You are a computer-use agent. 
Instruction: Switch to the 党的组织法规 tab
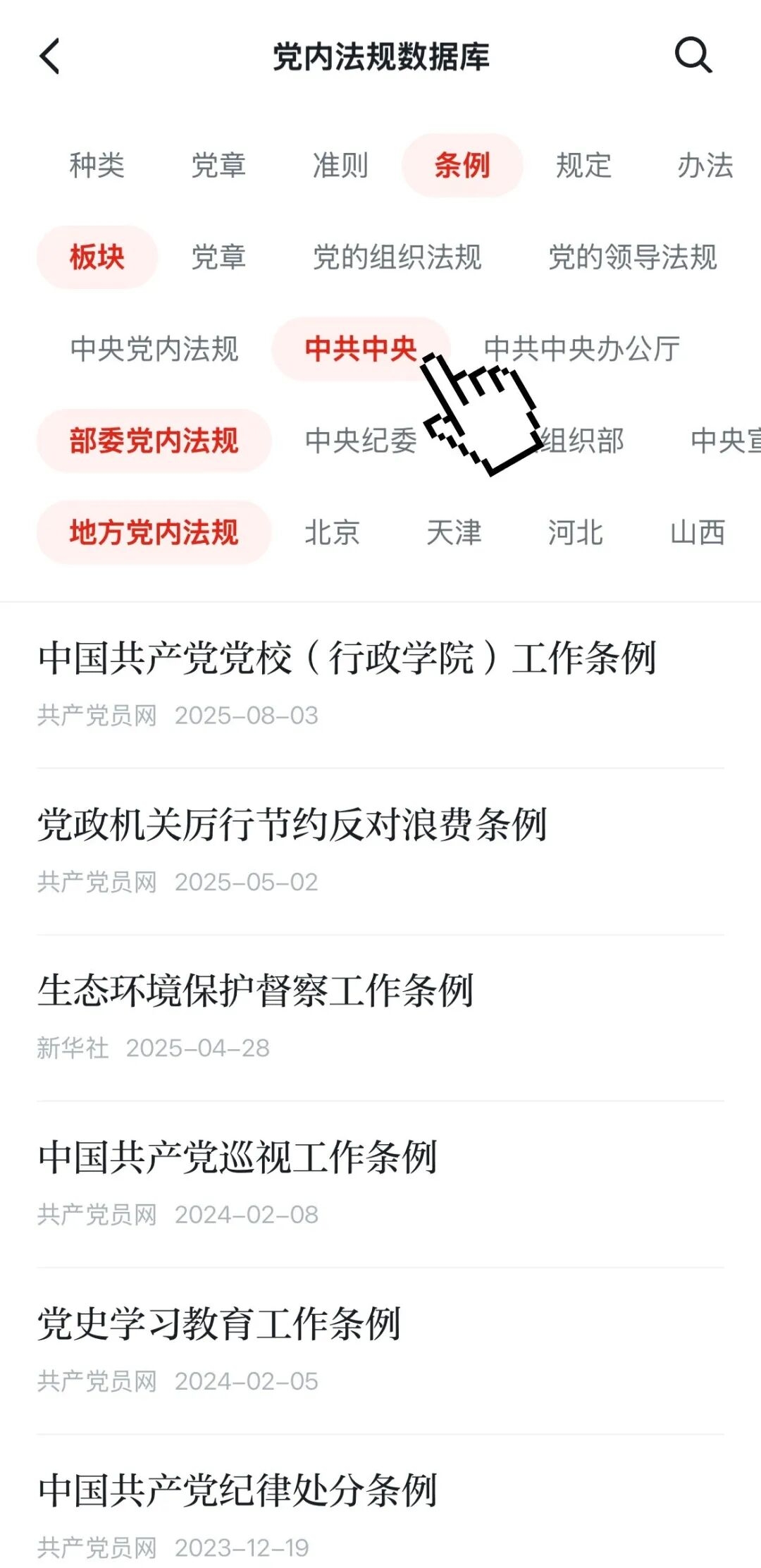pyautogui.click(x=397, y=258)
